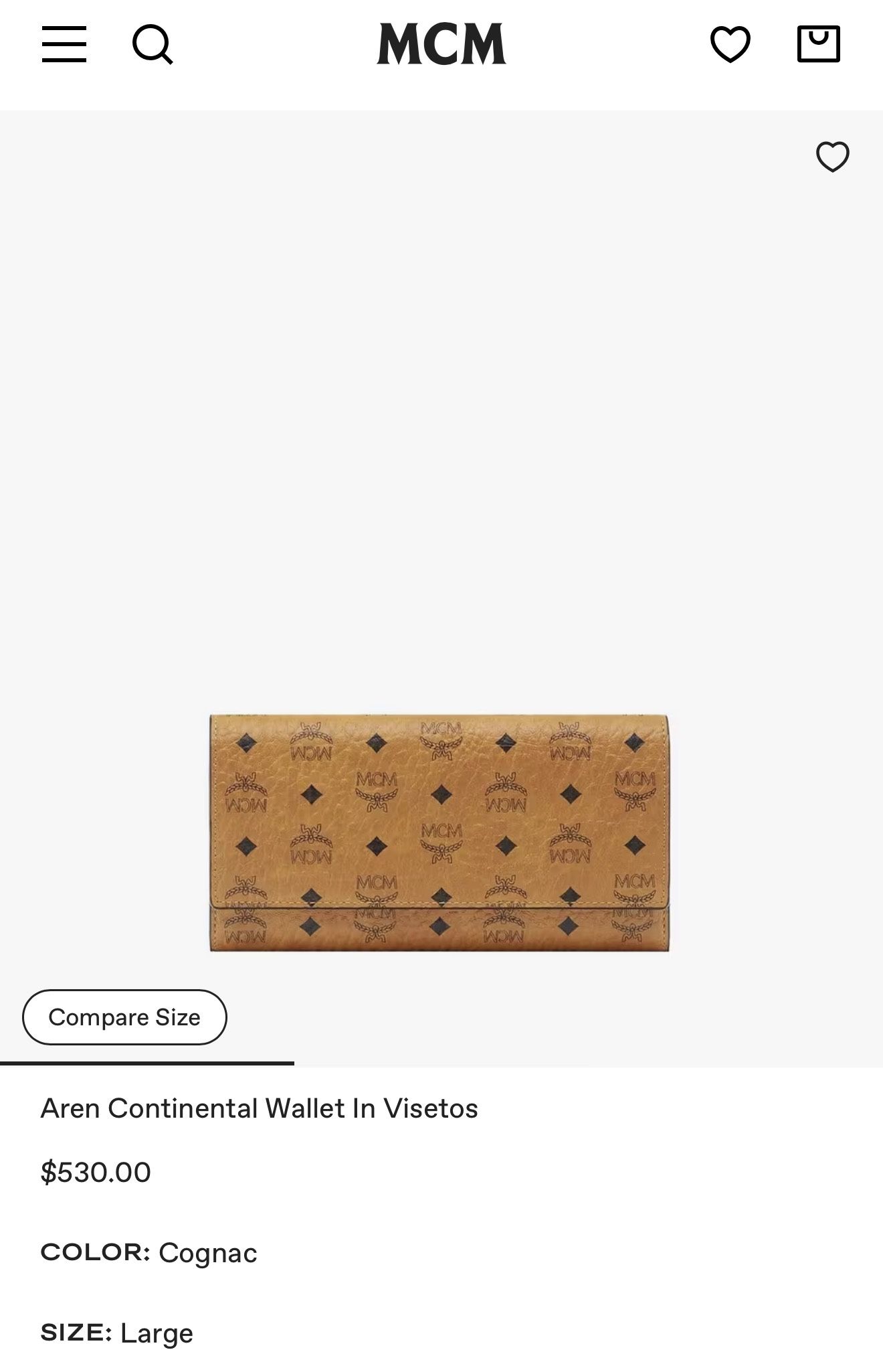Add Aren wallet to wishlist
Screen dimensions: 883x1372
point(832,157)
